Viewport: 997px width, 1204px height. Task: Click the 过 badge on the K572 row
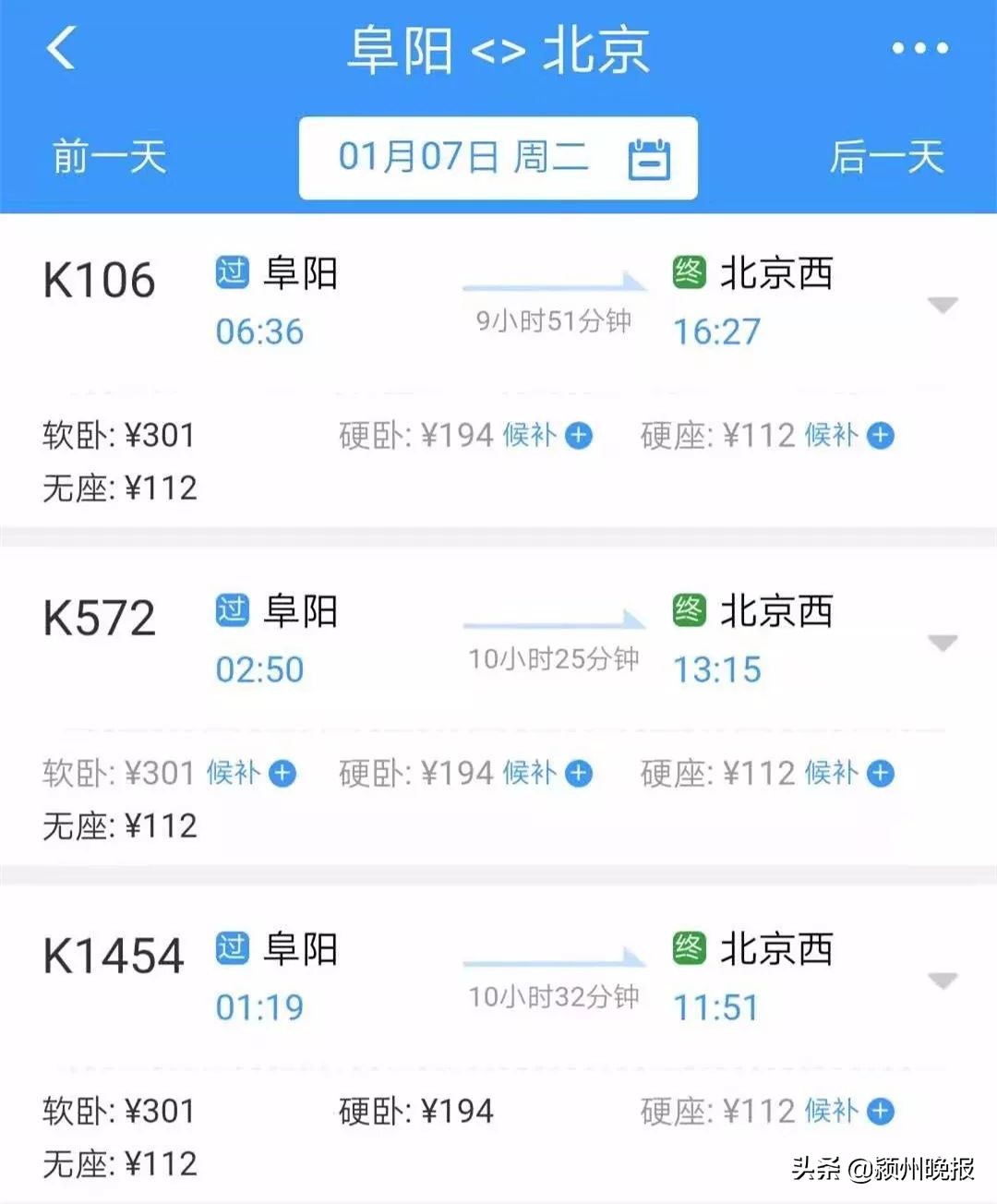point(234,610)
